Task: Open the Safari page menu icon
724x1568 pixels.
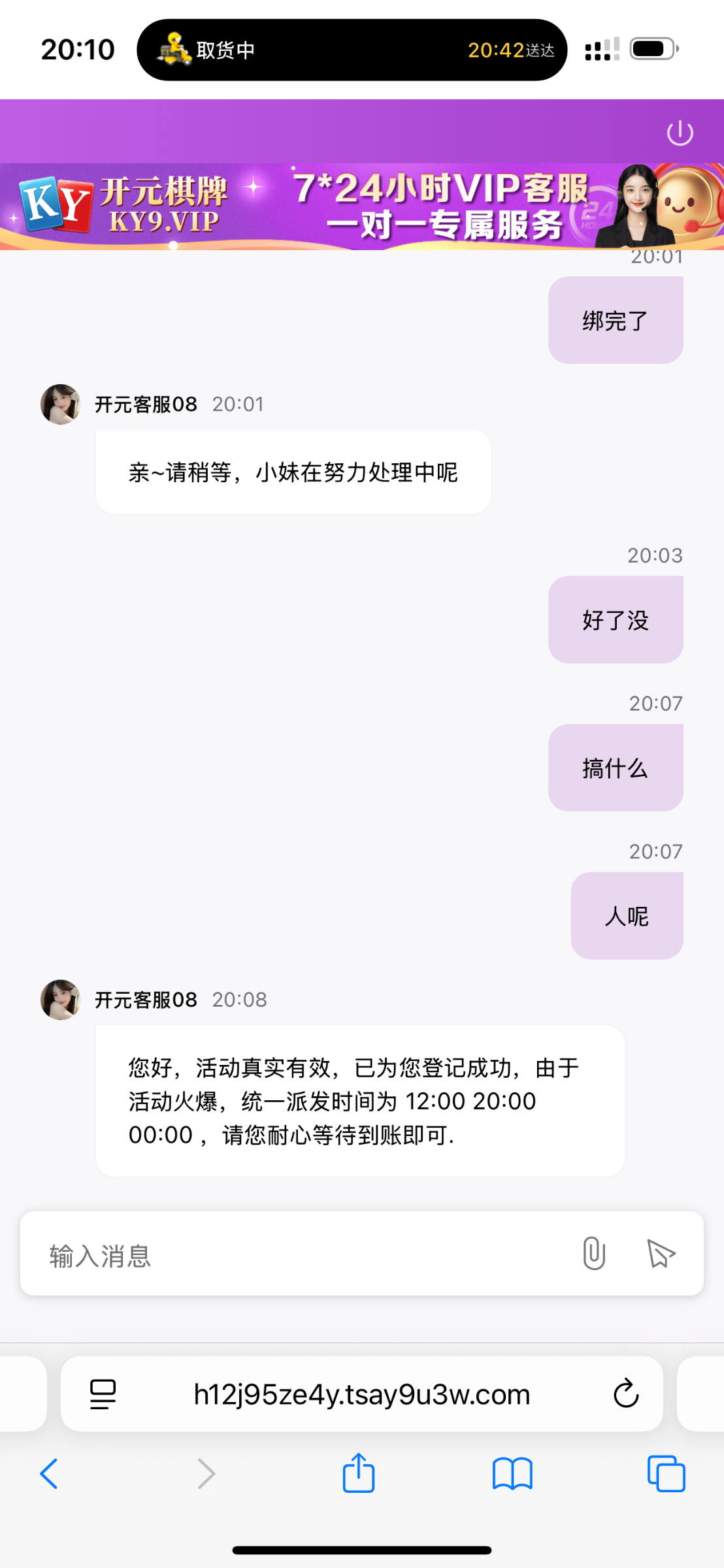Action: coord(103,1394)
